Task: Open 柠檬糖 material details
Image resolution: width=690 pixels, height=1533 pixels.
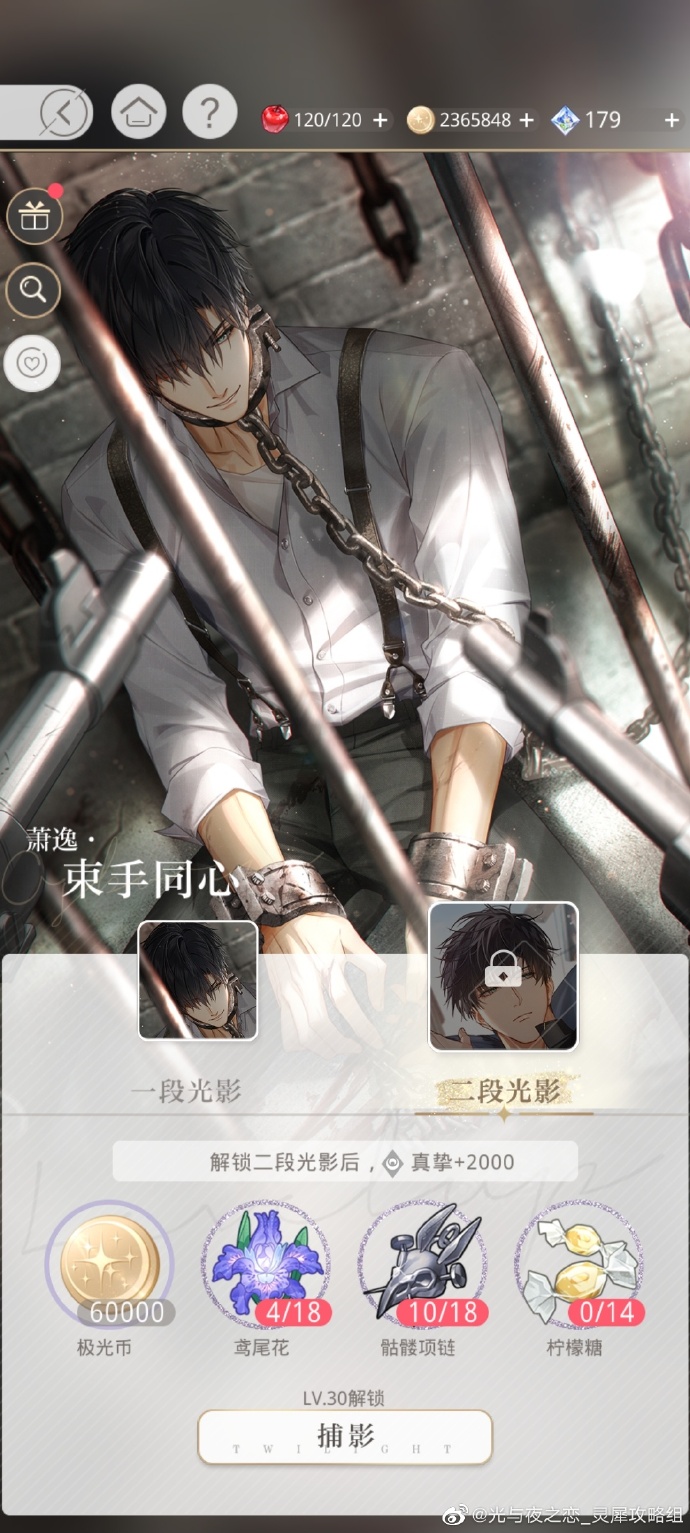Action: pos(577,1263)
